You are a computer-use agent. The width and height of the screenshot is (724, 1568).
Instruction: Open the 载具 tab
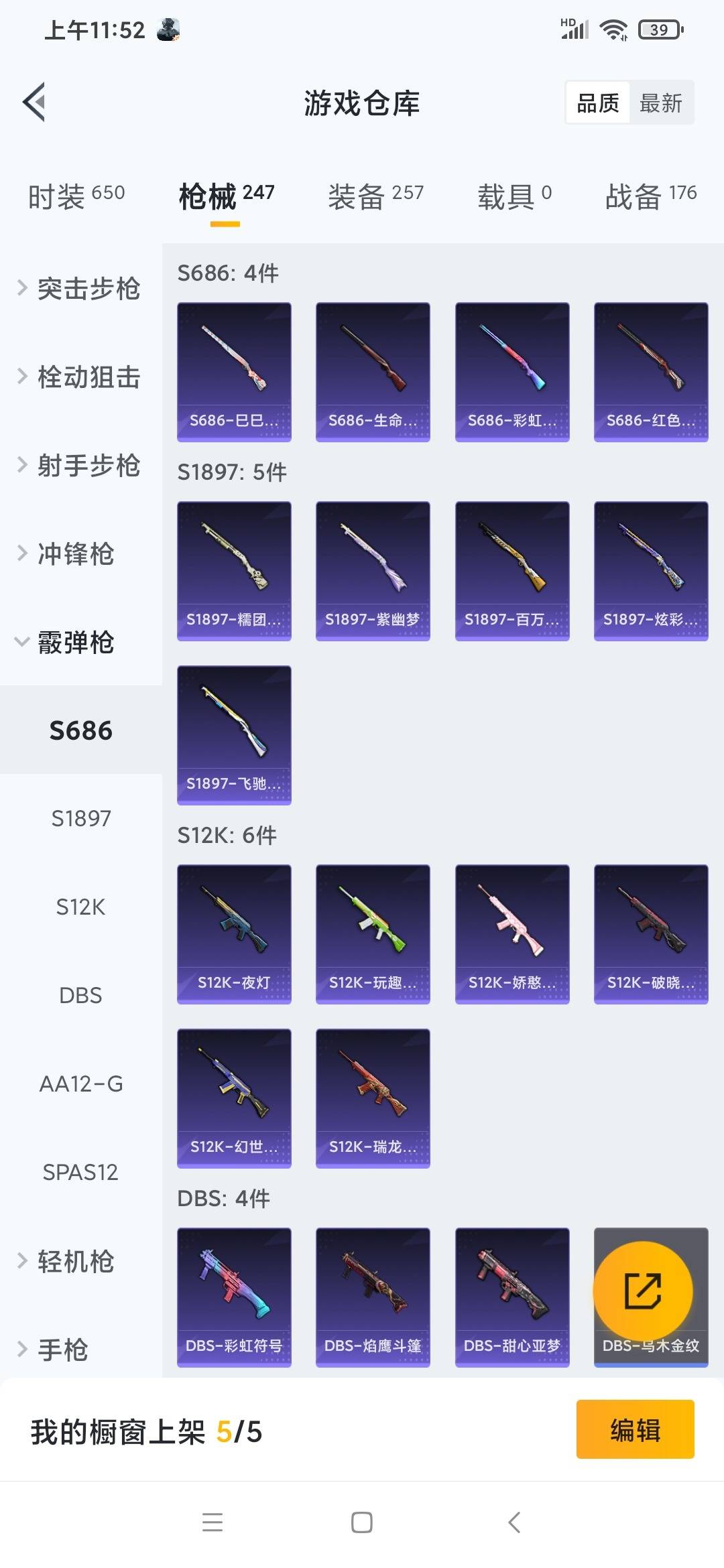(514, 196)
